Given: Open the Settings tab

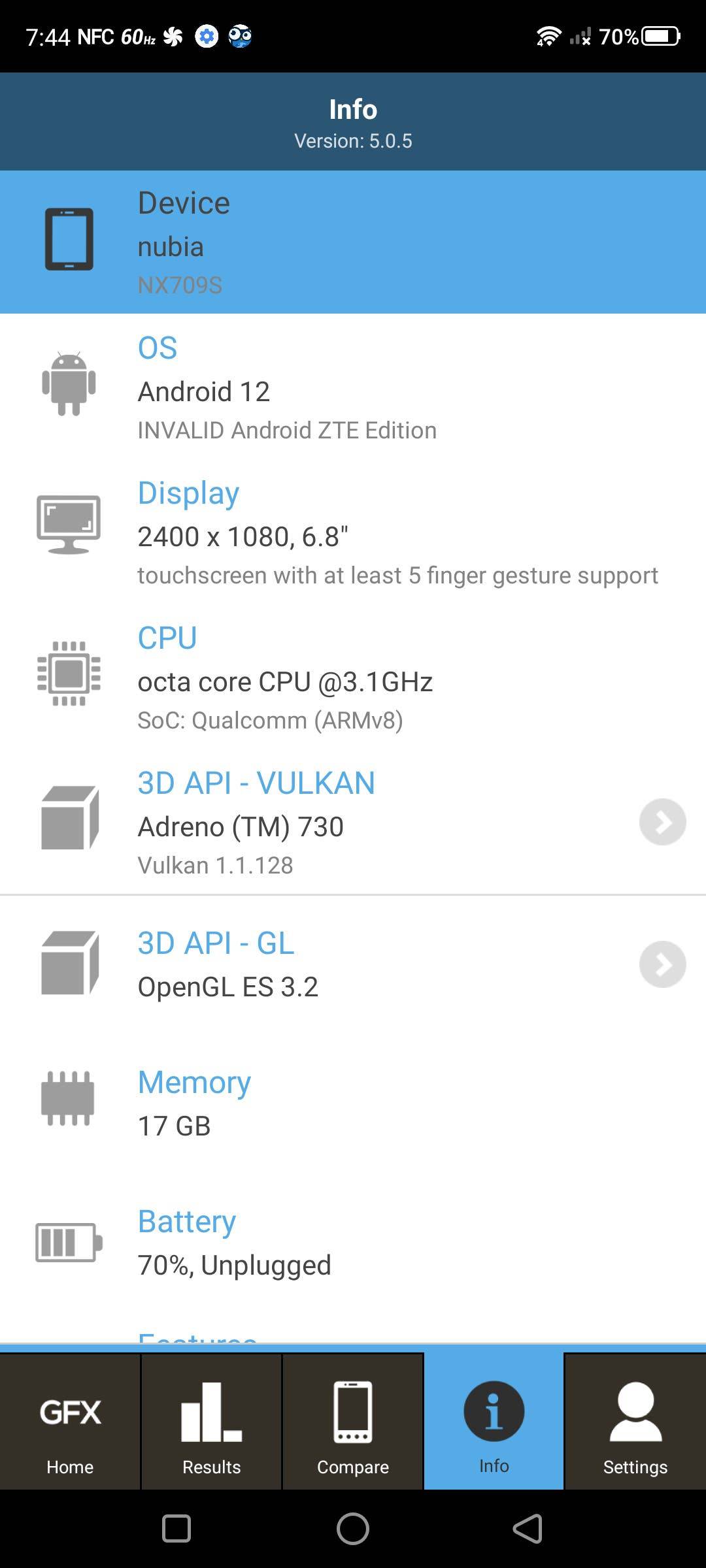Looking at the screenshot, I should [x=635, y=1422].
